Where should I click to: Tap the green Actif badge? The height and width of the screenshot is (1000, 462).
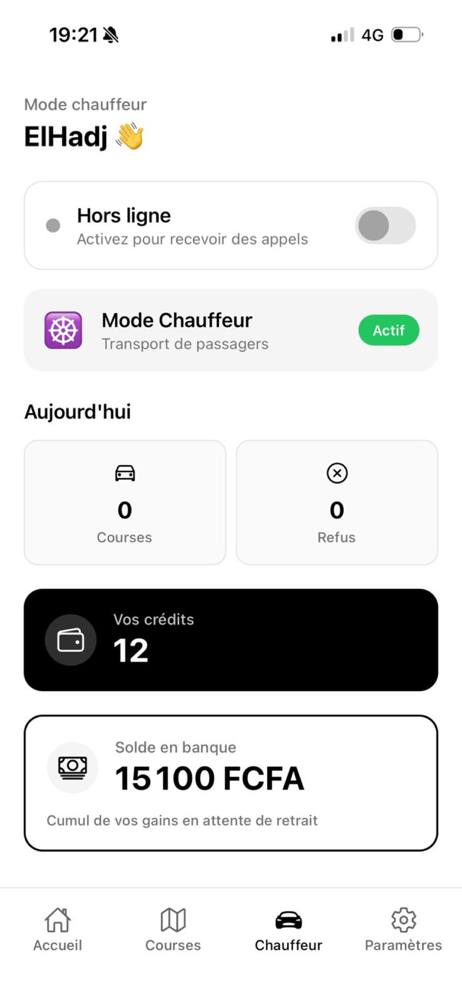[x=389, y=330]
